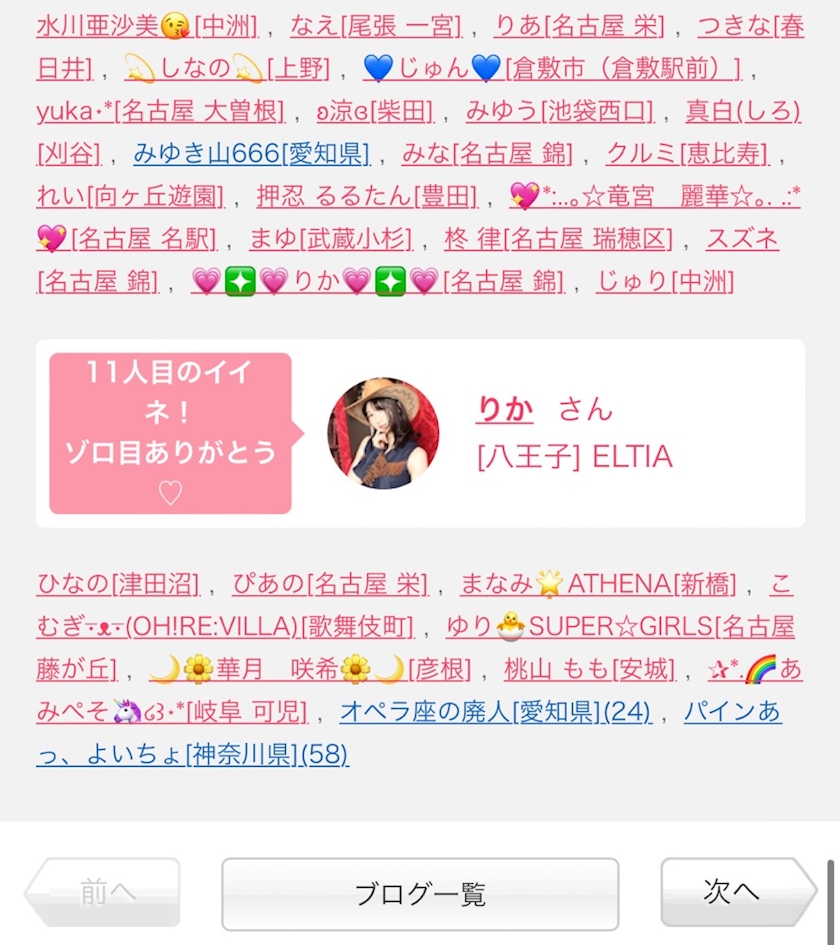This screenshot has width=840, height=945.
Task: Open the ぴあの[名古屋 栄] link
Action: (330, 584)
